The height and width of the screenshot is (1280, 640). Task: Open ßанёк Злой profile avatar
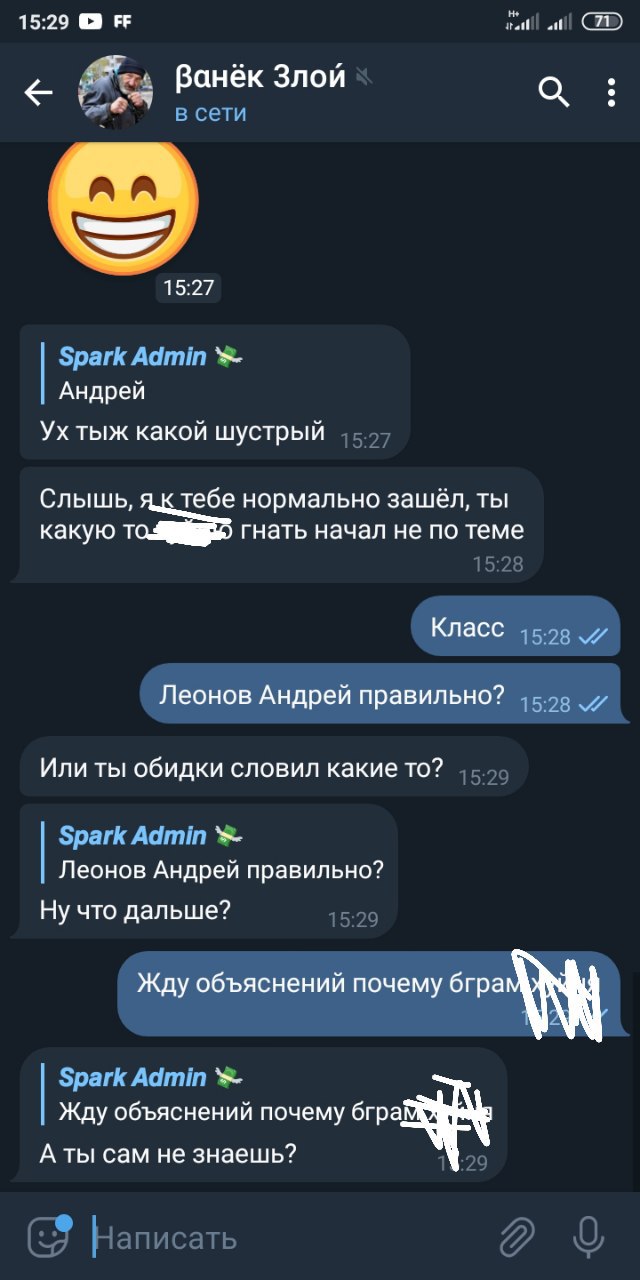116,94
